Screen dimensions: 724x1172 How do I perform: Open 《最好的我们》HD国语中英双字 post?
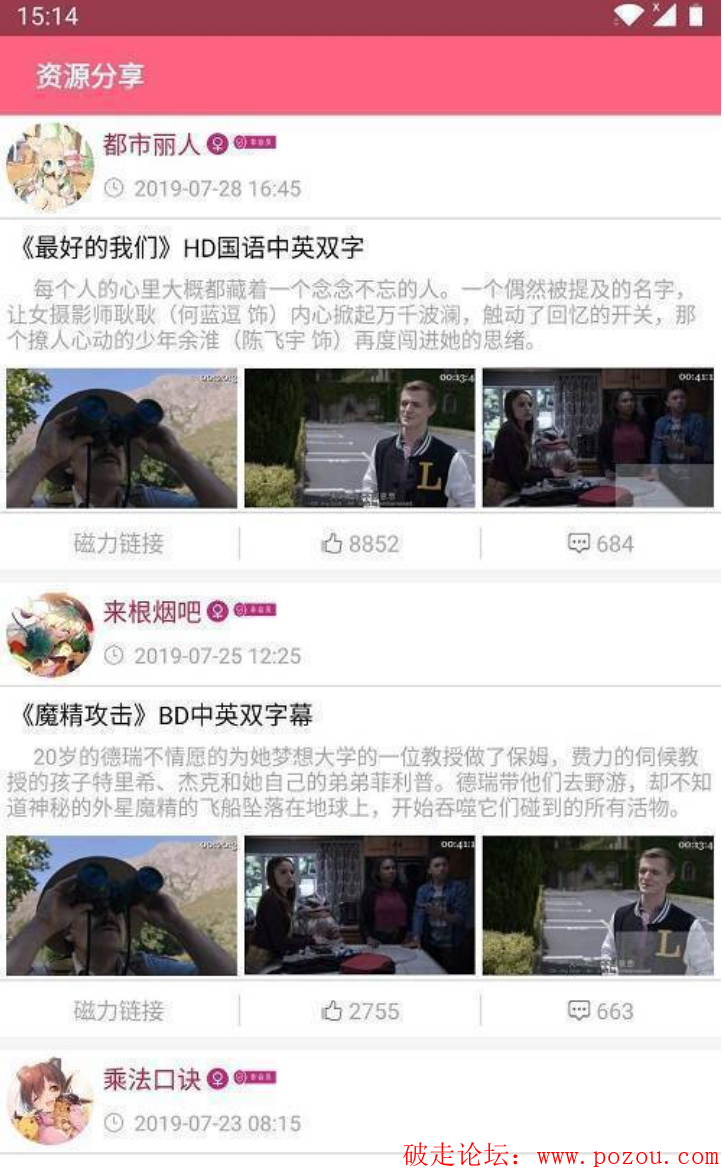point(192,247)
